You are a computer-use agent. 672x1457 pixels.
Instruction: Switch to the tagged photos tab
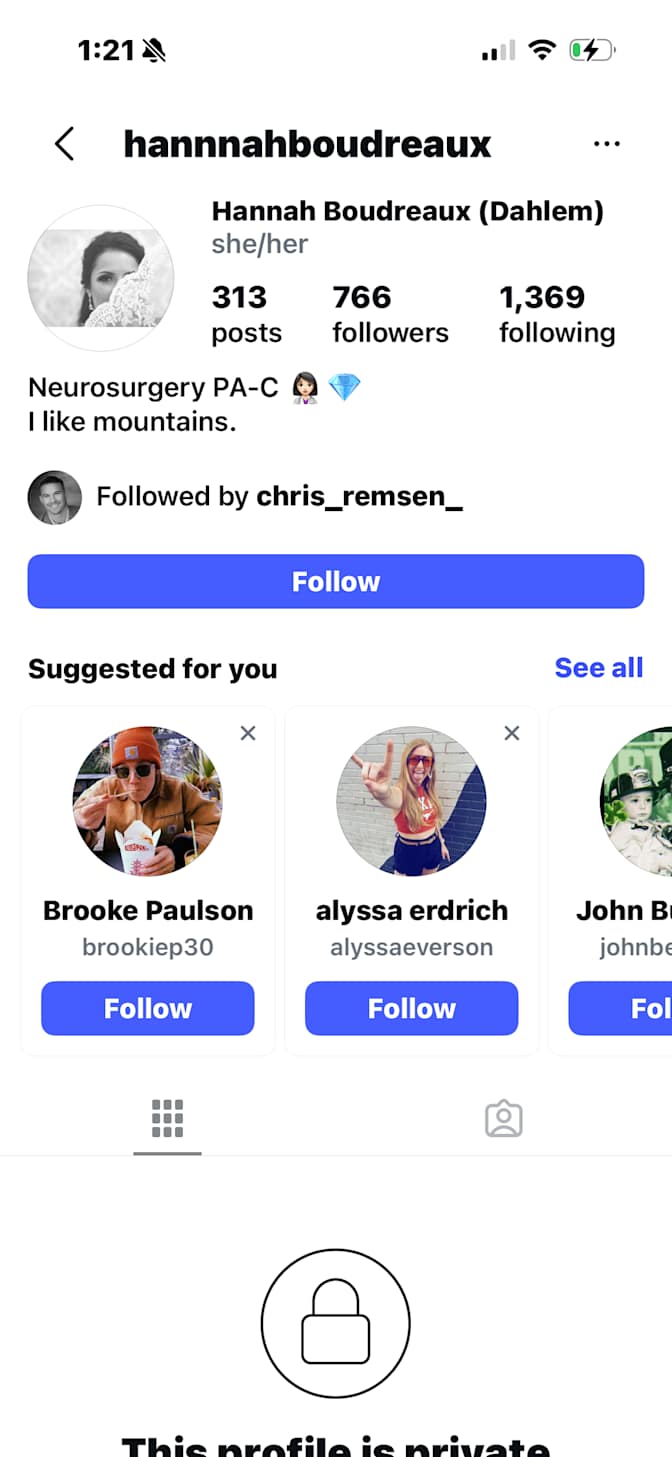click(x=504, y=1119)
